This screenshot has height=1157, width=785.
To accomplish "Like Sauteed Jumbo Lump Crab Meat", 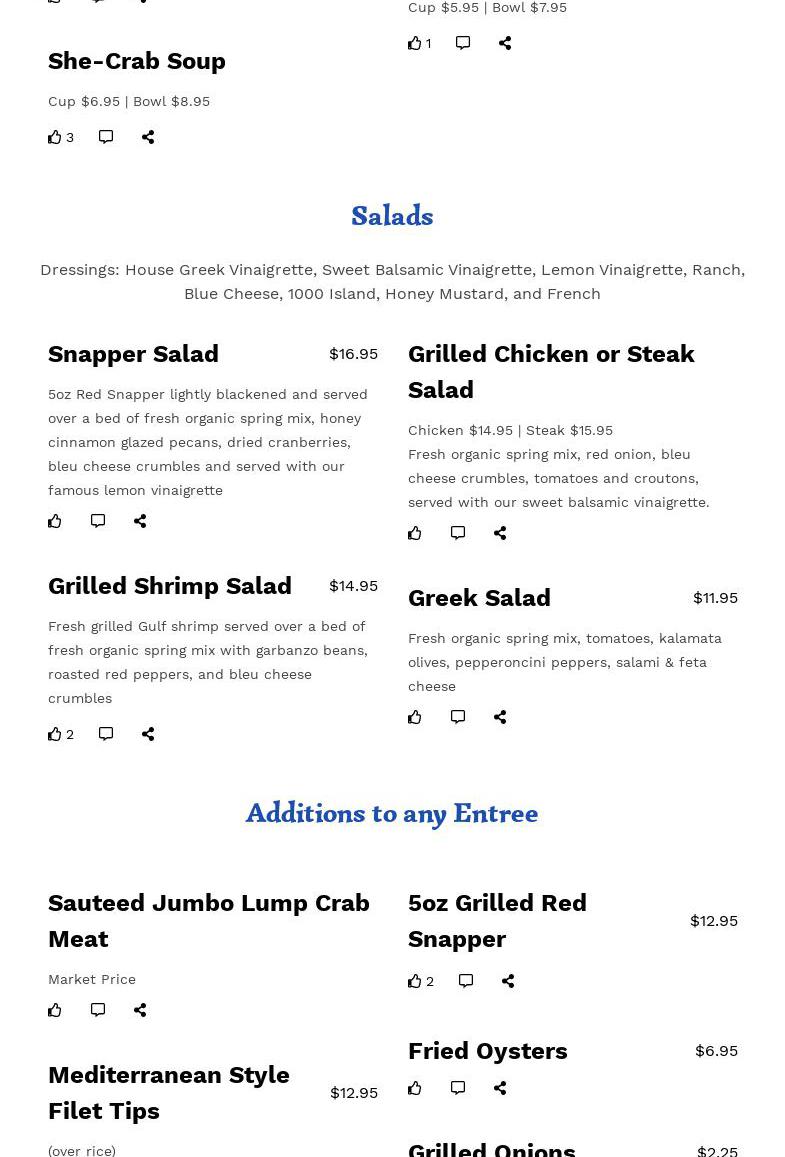I will pyautogui.click(x=55, y=1010).
